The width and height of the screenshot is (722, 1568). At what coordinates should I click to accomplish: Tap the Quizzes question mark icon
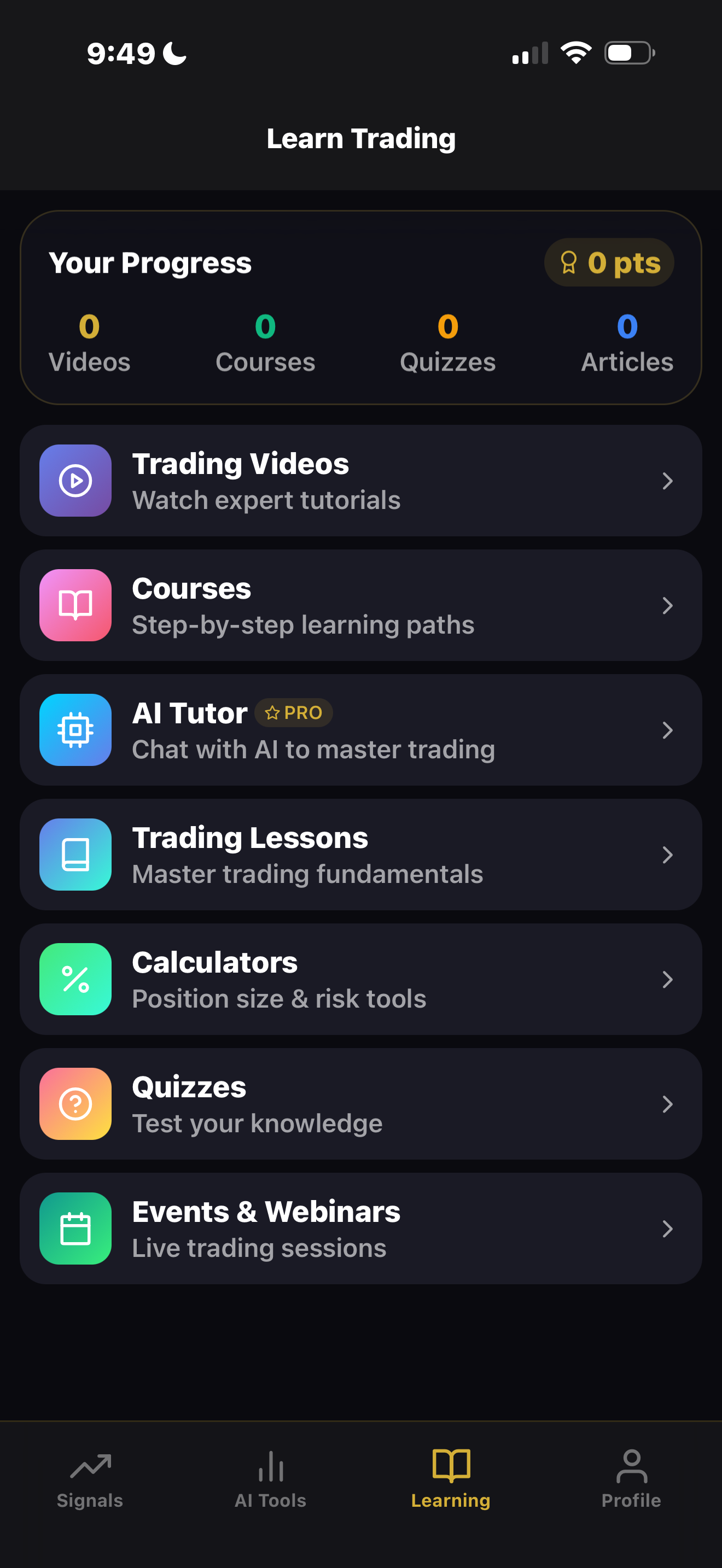coord(75,1104)
